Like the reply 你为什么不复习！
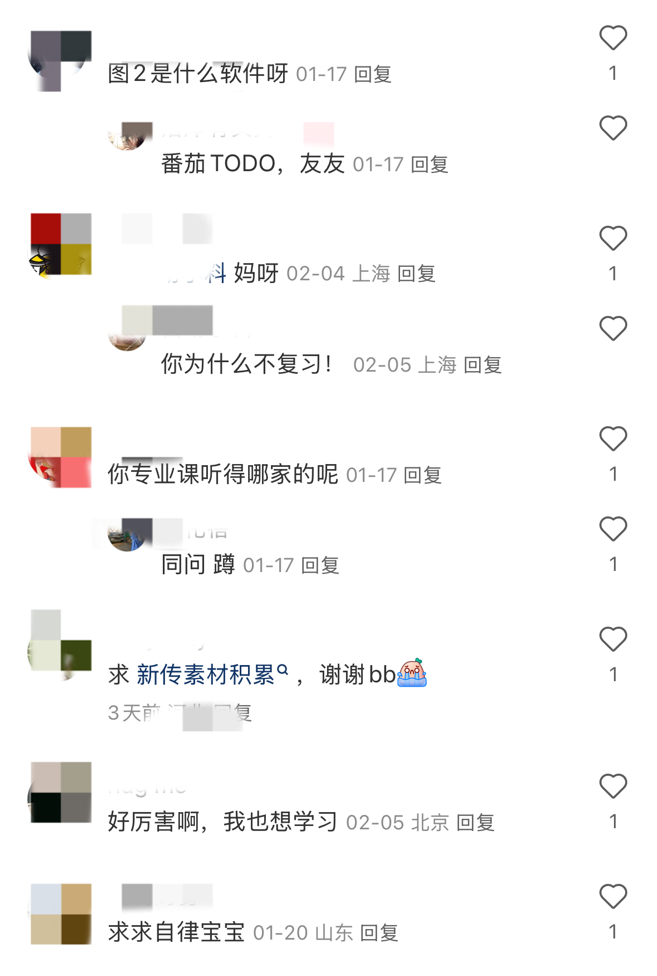 [x=612, y=329]
